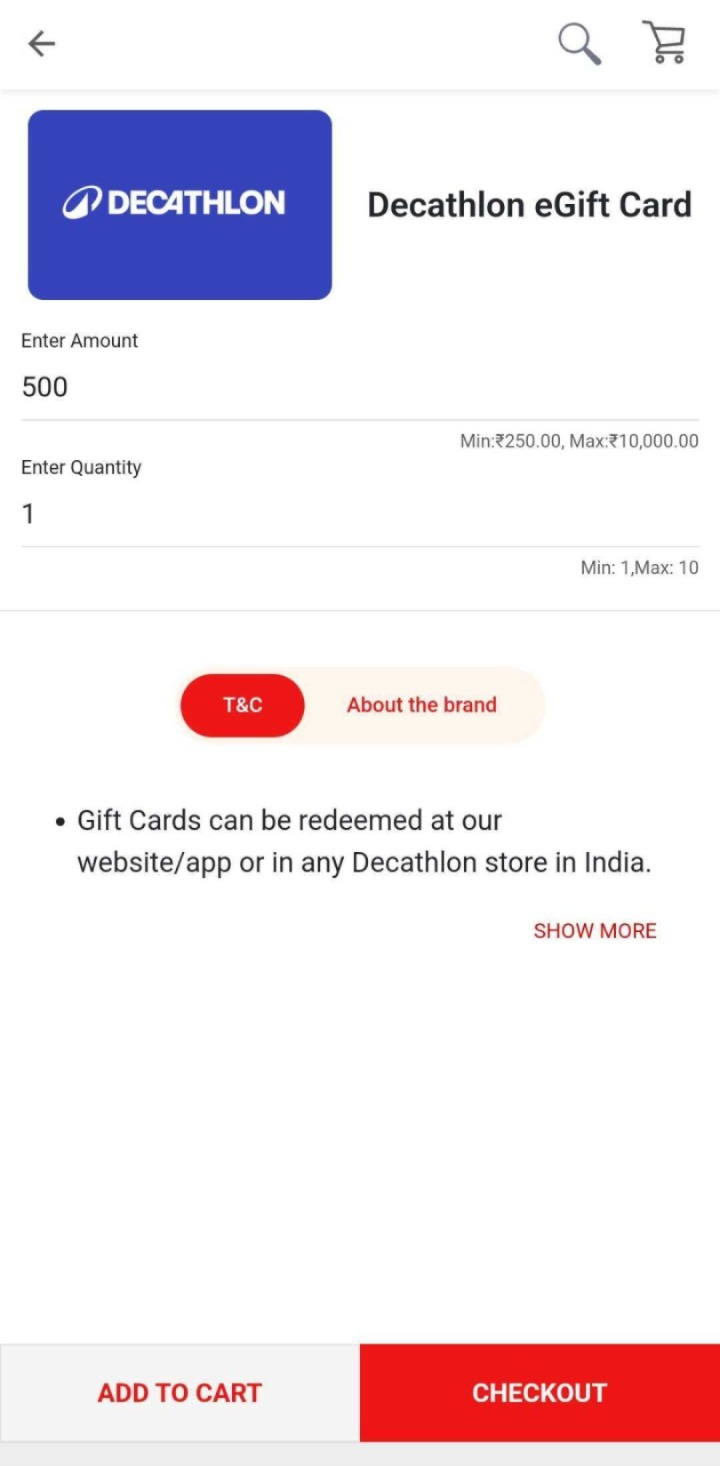This screenshot has width=720, height=1466.
Task: Expand terms with SHOW MORE
Action: [x=595, y=931]
